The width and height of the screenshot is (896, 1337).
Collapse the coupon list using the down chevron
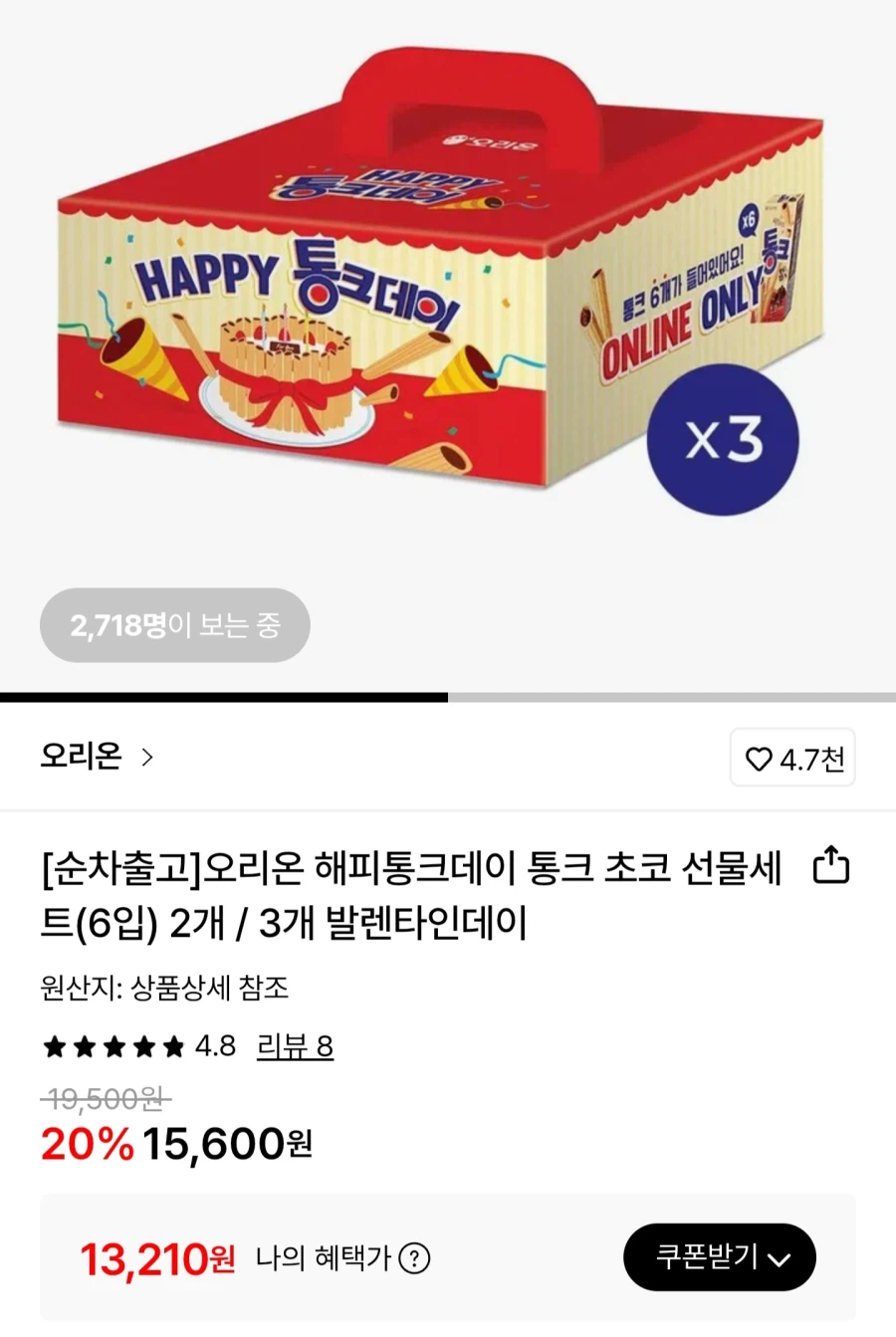point(781,1257)
